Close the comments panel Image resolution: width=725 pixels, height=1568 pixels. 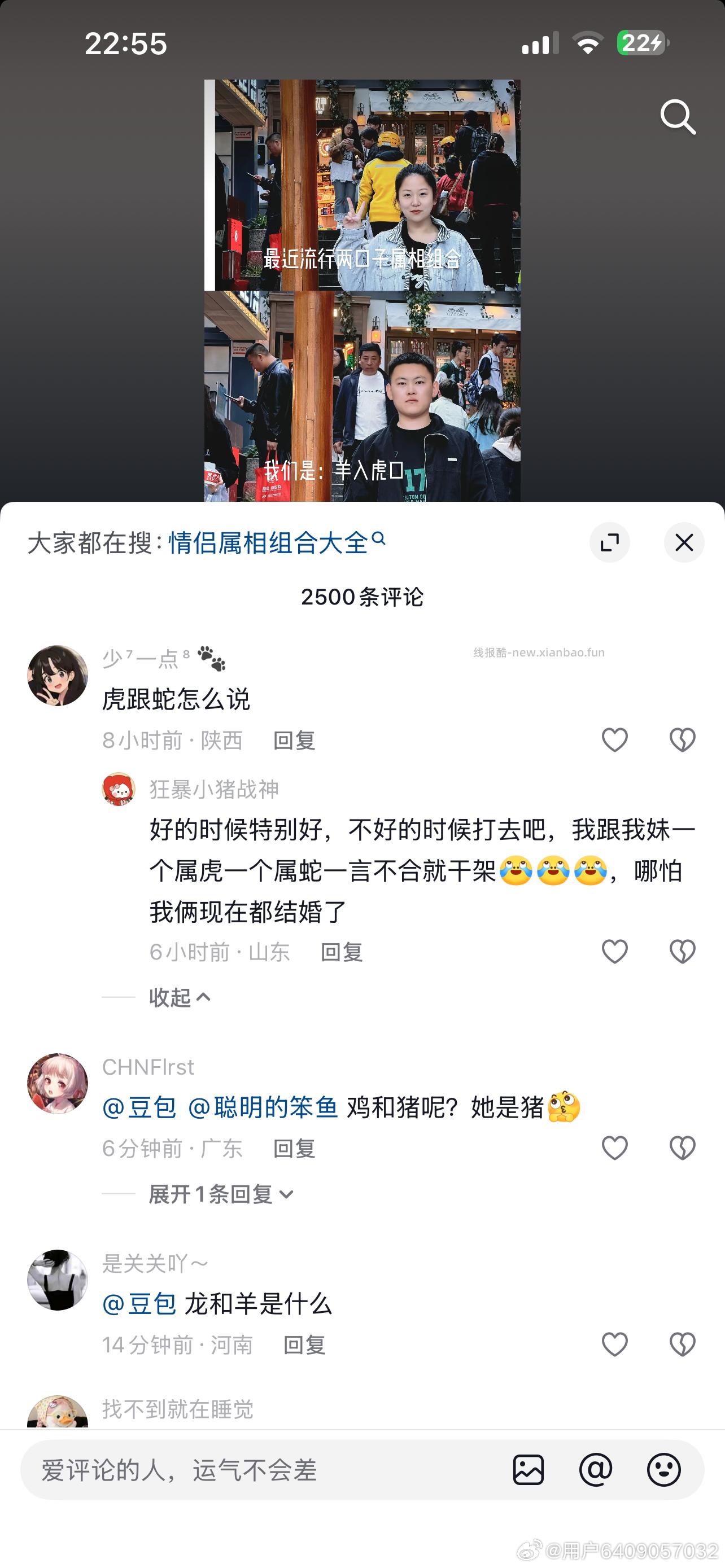[684, 542]
